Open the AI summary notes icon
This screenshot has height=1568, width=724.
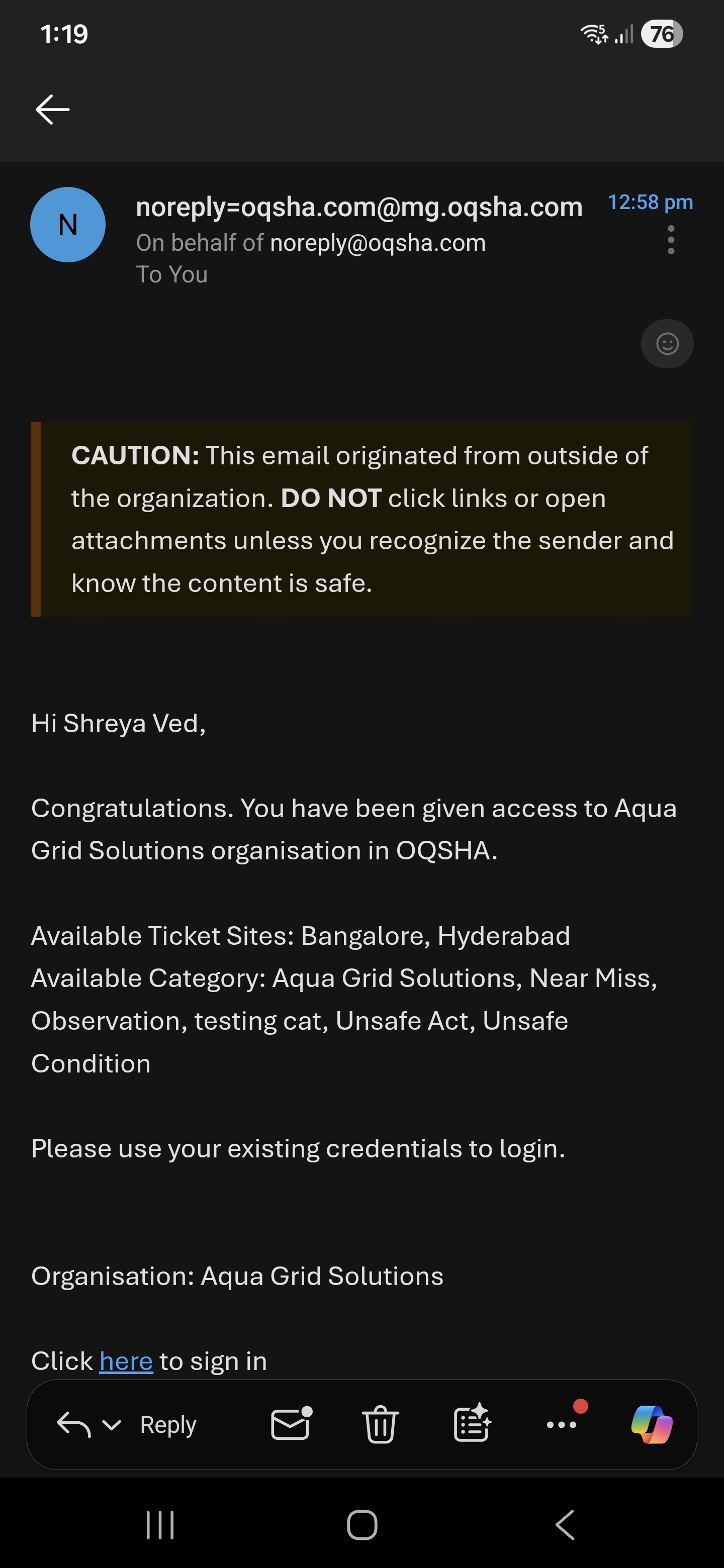472,1424
